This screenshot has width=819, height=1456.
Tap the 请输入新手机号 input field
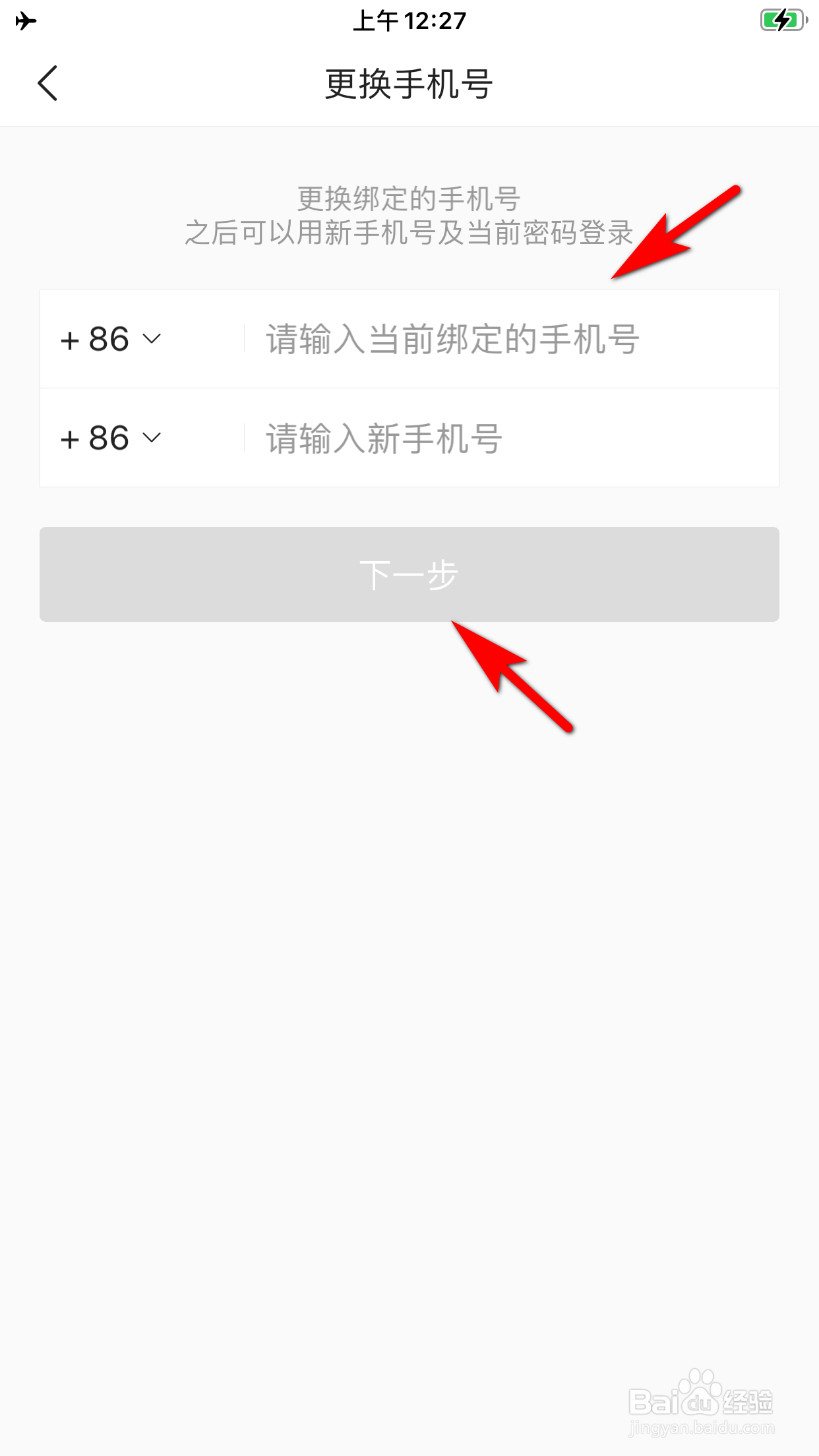point(382,437)
